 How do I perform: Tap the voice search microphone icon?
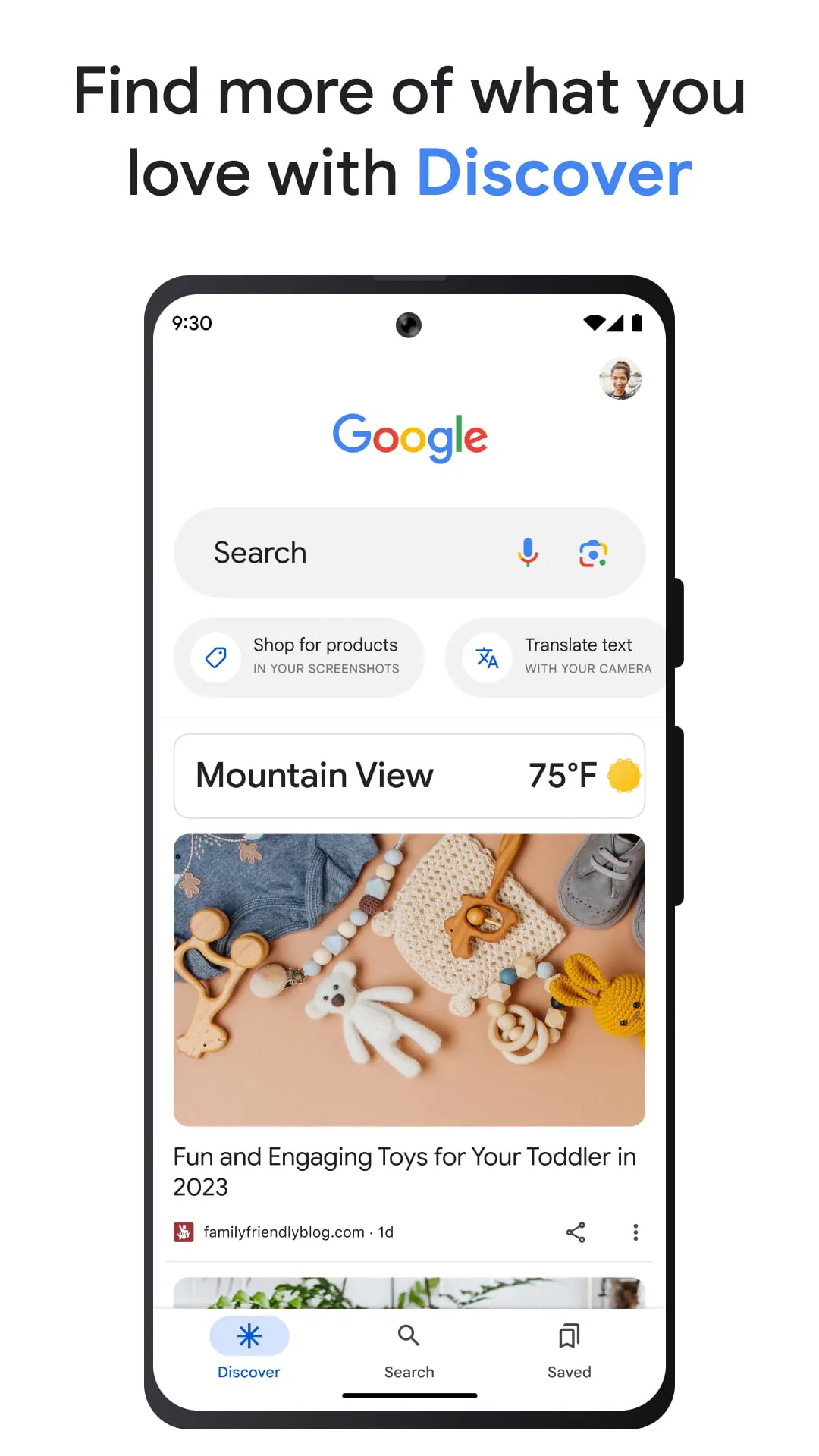[528, 552]
